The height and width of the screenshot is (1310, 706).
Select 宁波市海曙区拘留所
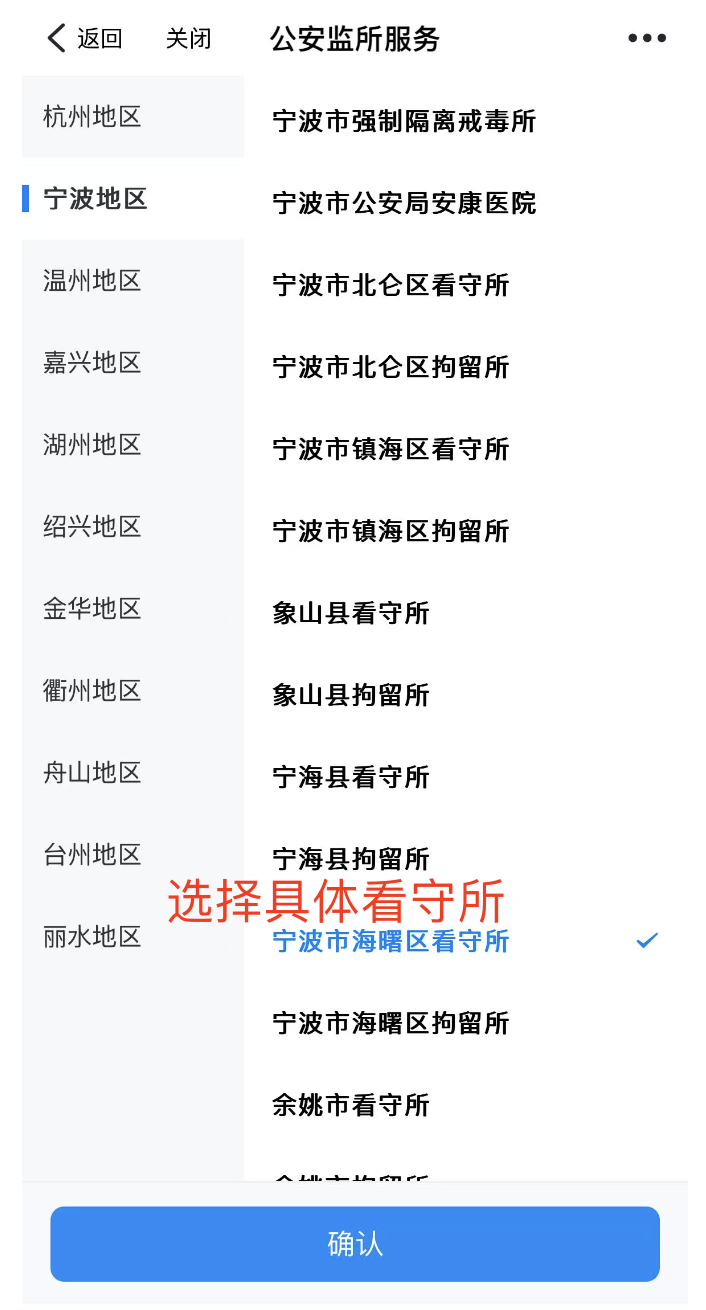coord(466,1023)
